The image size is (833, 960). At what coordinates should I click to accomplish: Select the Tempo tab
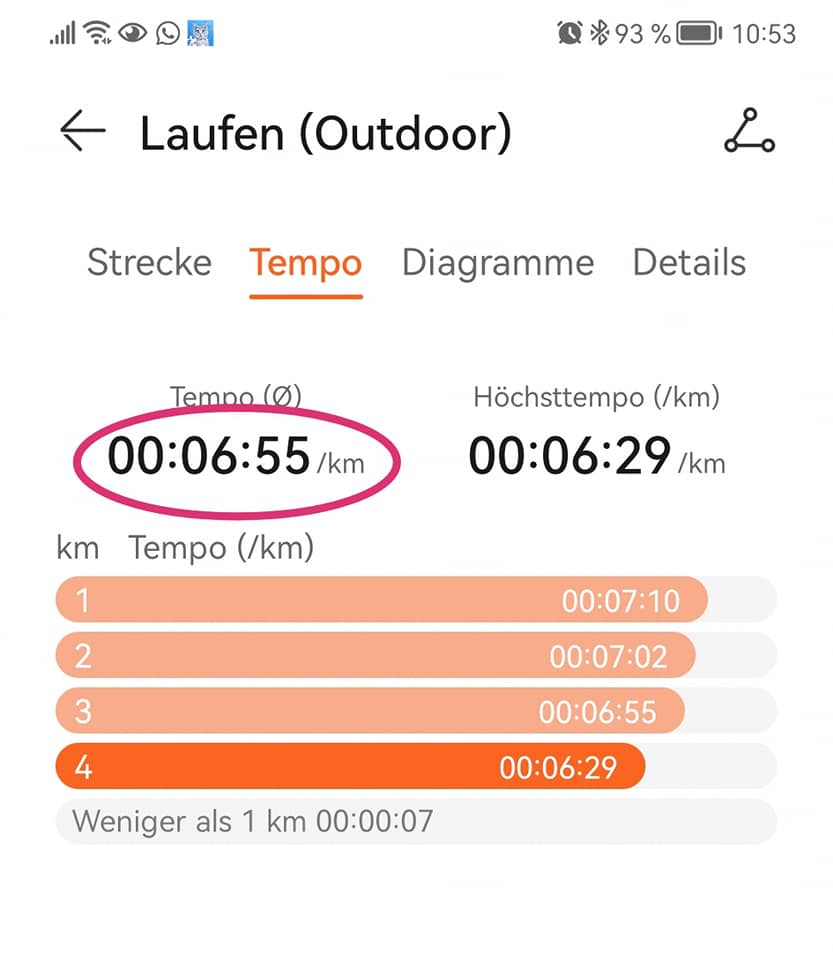[x=305, y=263]
